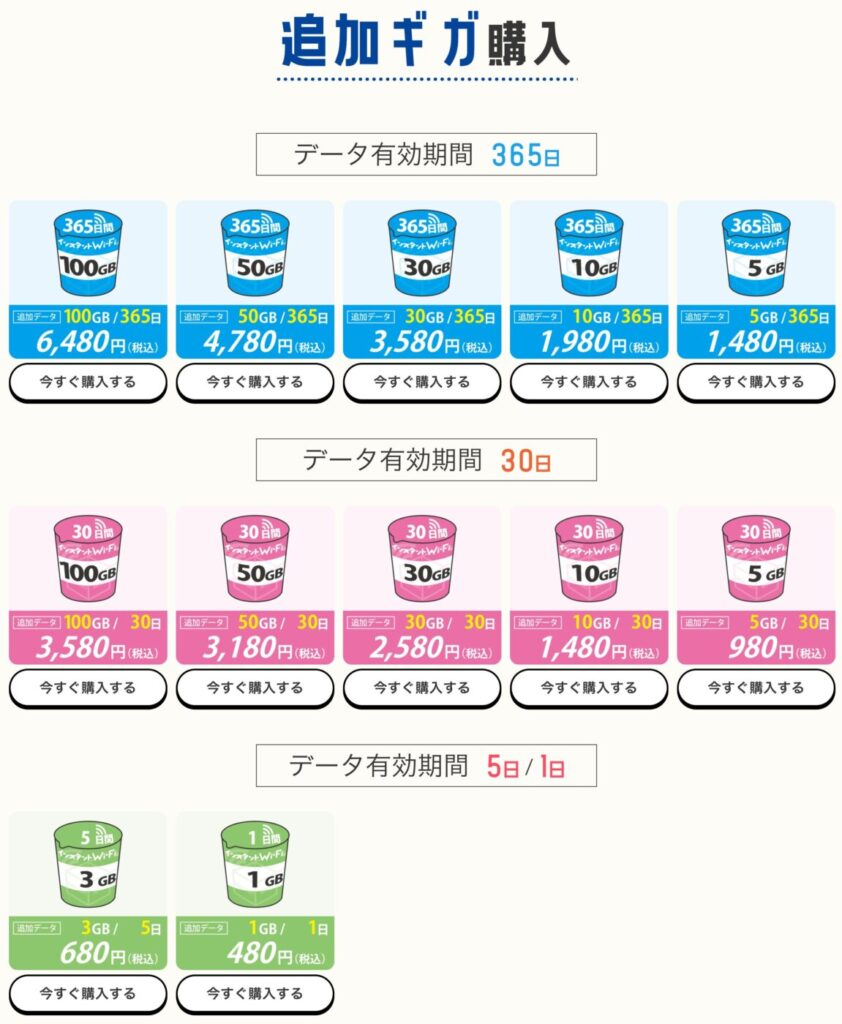Buy the 10GB 30-day plan for 1,480円
The image size is (842, 1024).
pos(589,688)
